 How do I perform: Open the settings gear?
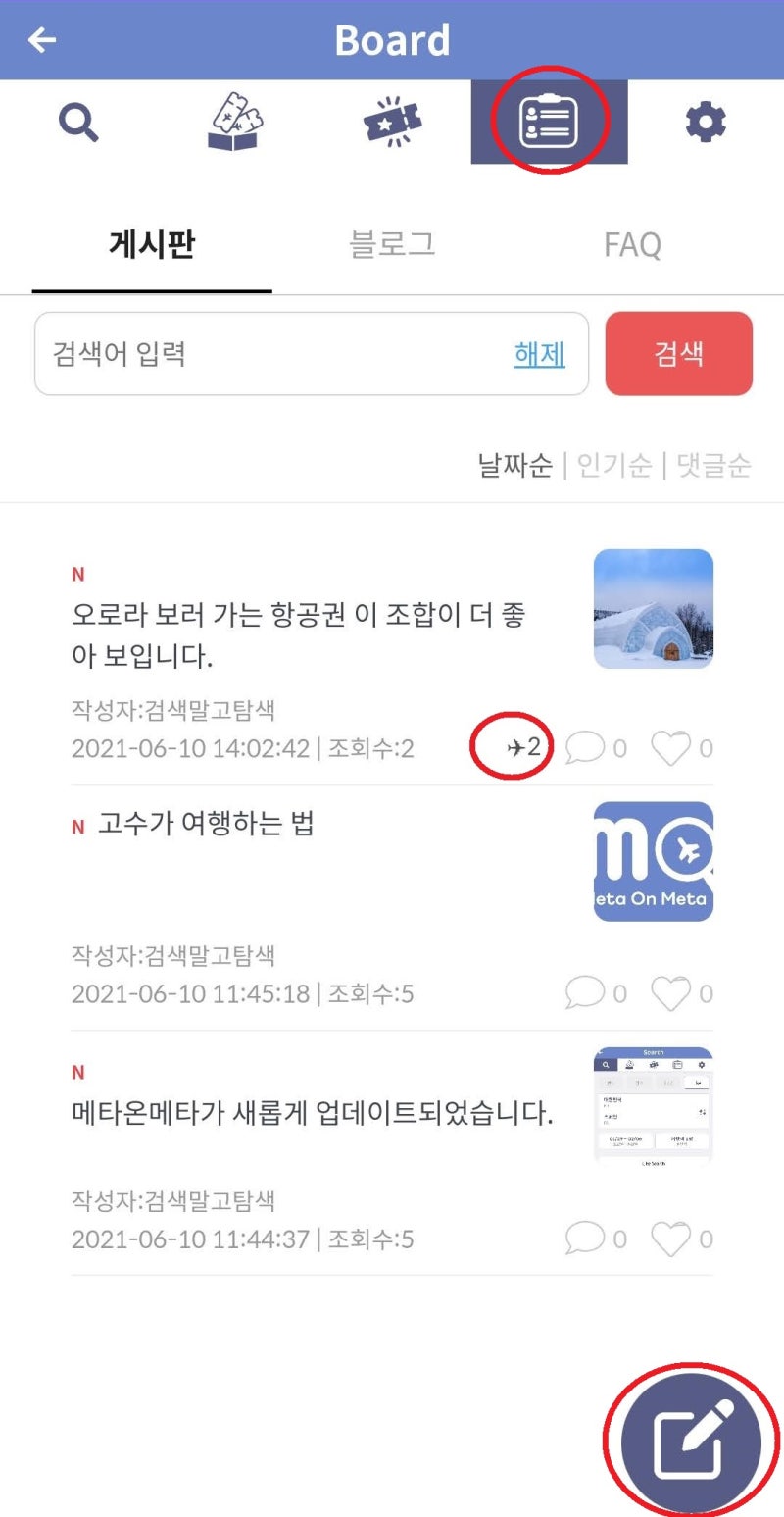coord(706,120)
